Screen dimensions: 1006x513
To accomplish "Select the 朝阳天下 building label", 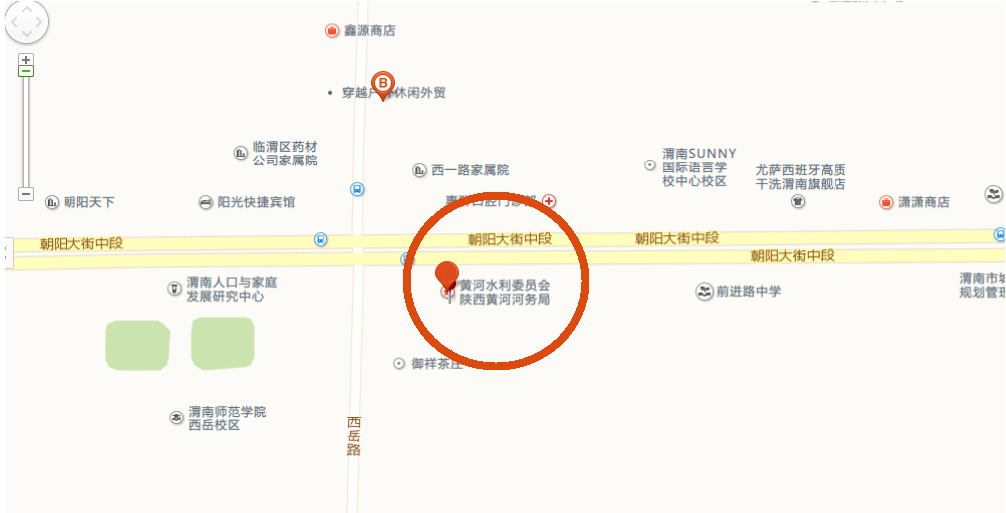I will tap(88, 202).
